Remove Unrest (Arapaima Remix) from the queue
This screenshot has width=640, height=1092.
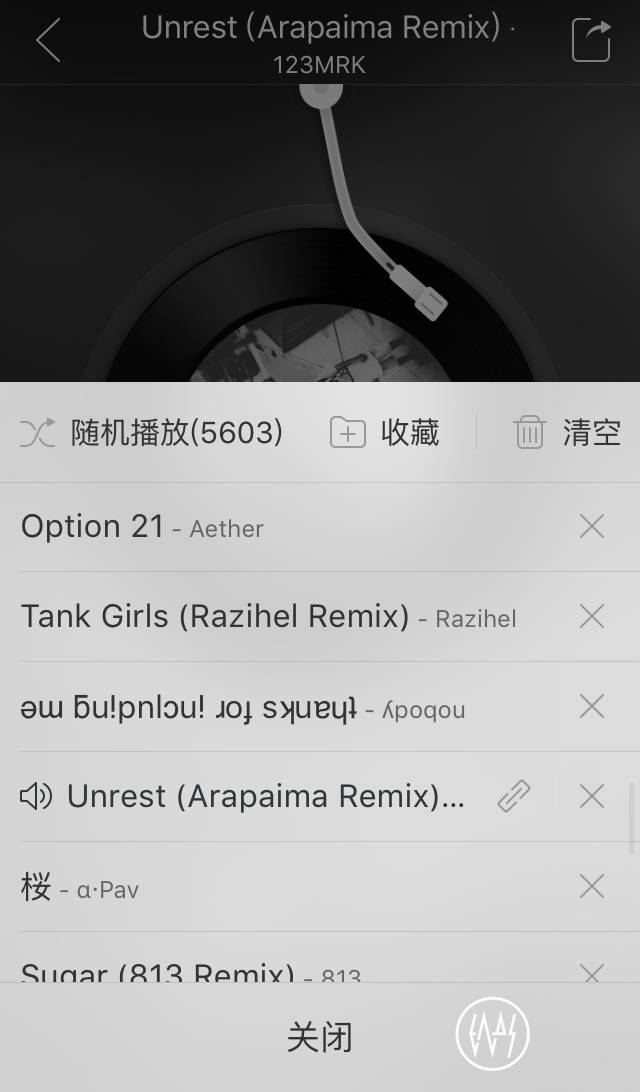tap(592, 797)
